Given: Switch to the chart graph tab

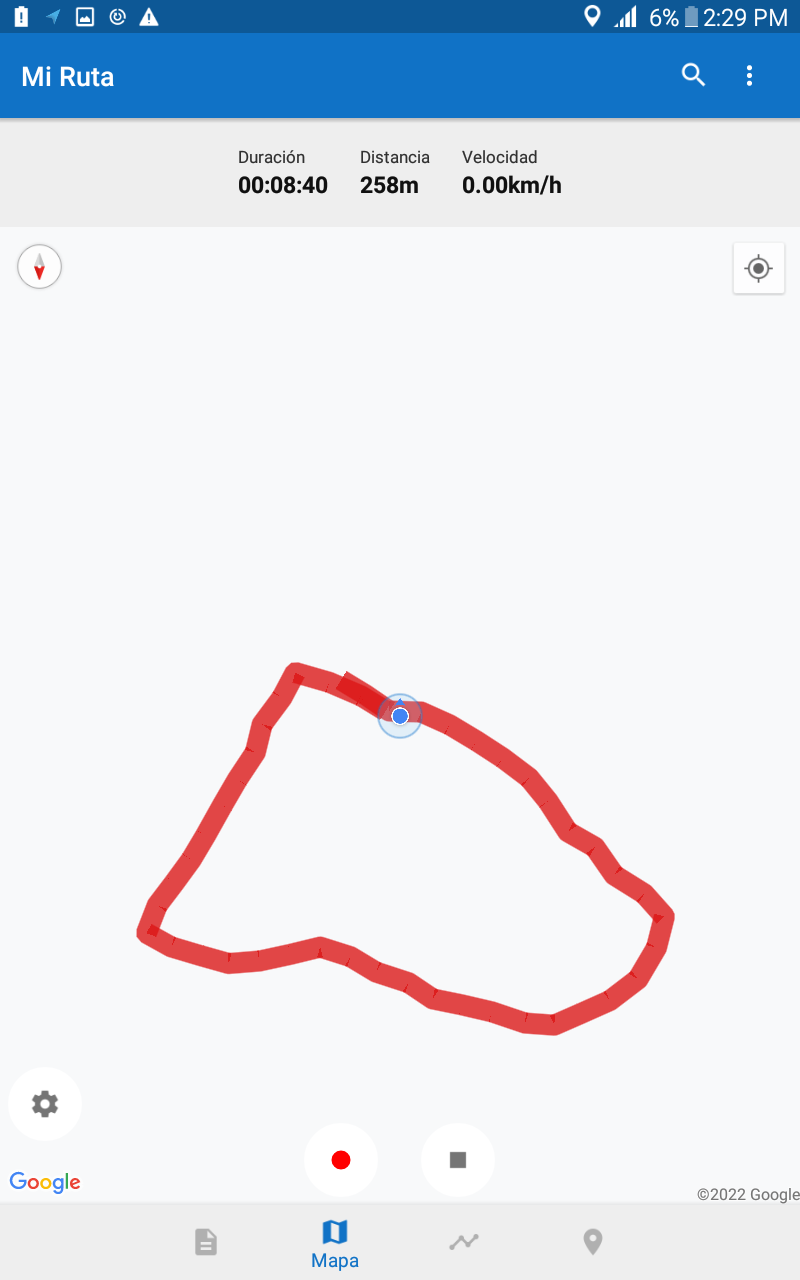Looking at the screenshot, I should 464,1242.
